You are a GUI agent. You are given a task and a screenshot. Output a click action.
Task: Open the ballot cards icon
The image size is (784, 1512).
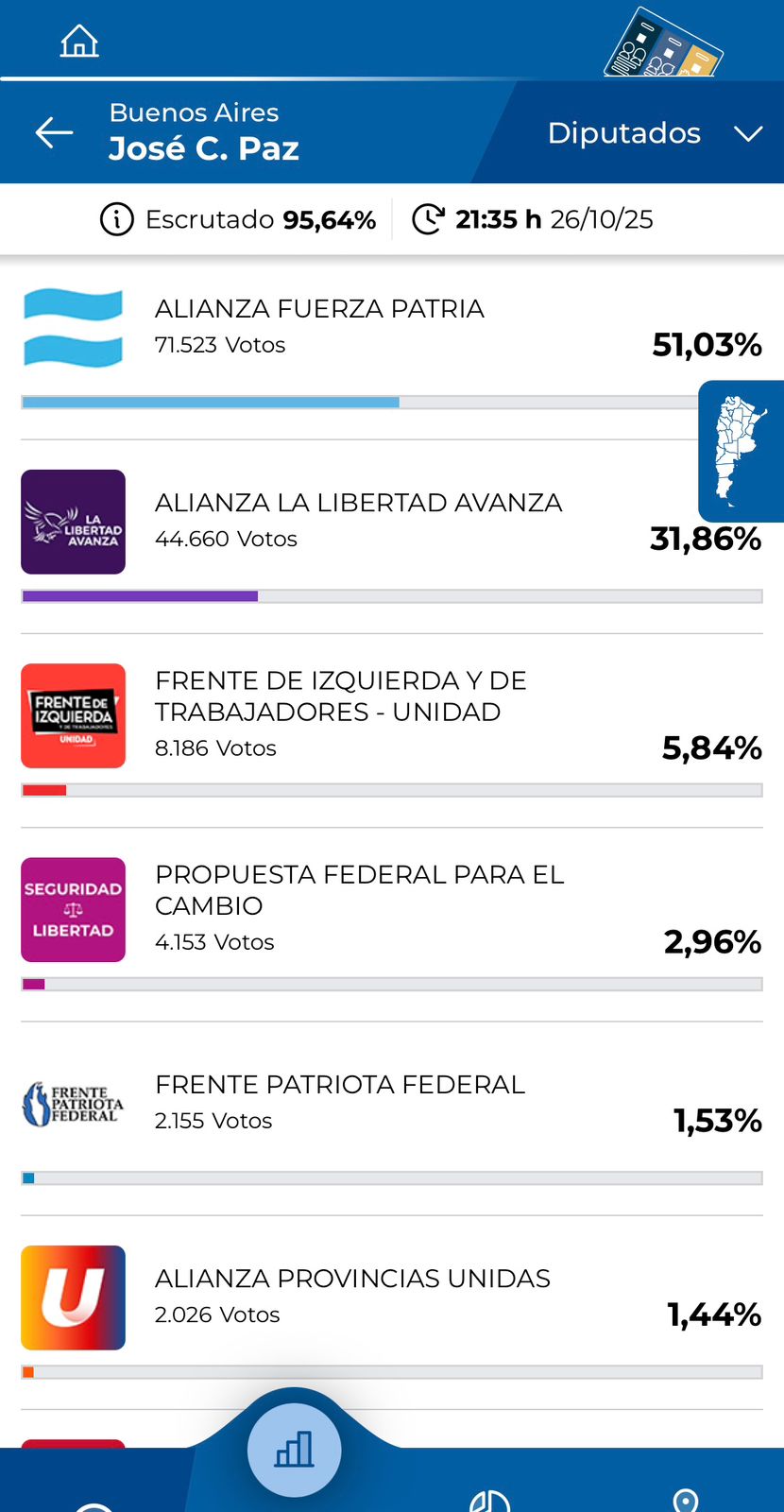tap(663, 44)
